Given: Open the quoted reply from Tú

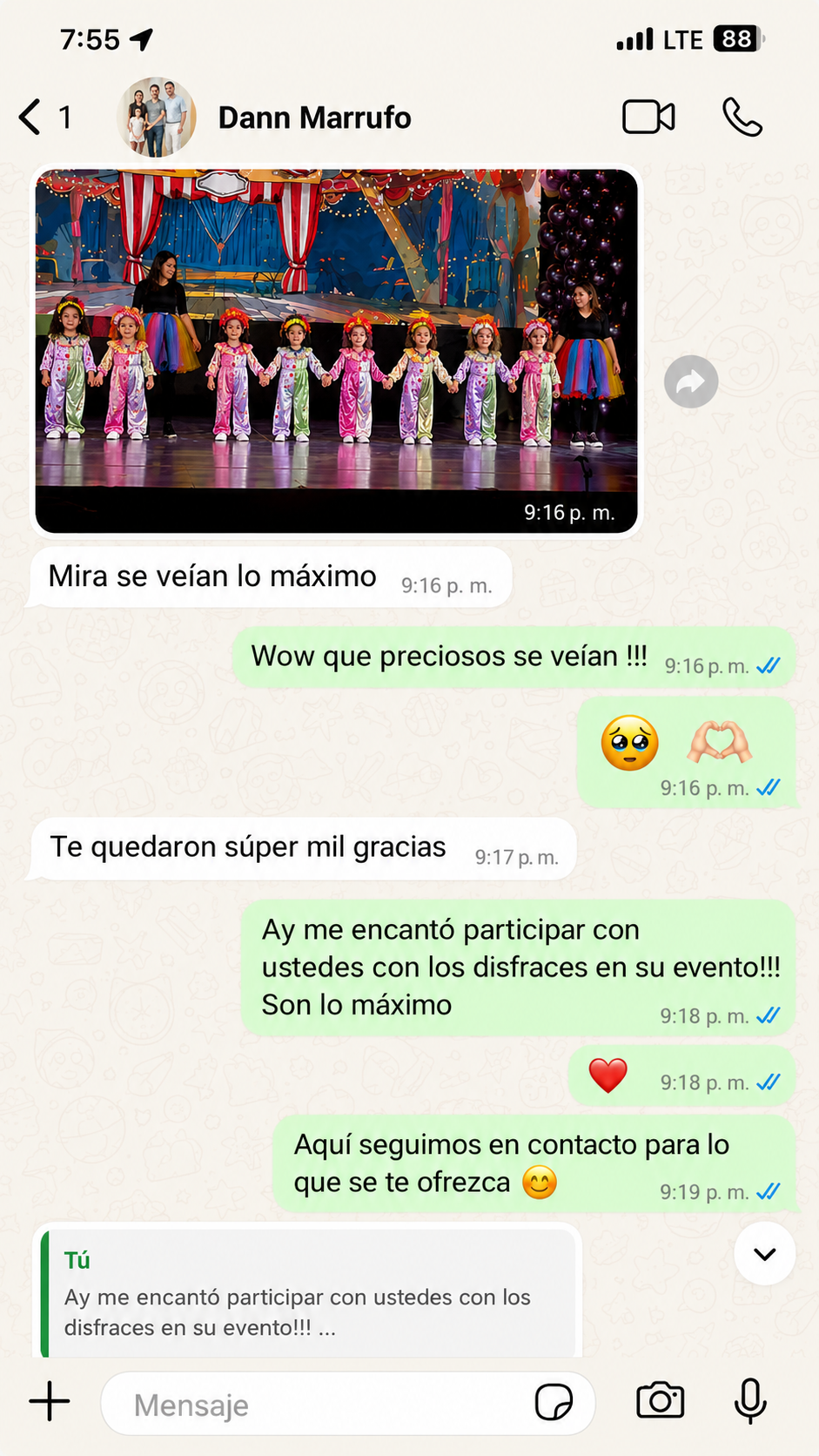Looking at the screenshot, I should click(308, 1293).
